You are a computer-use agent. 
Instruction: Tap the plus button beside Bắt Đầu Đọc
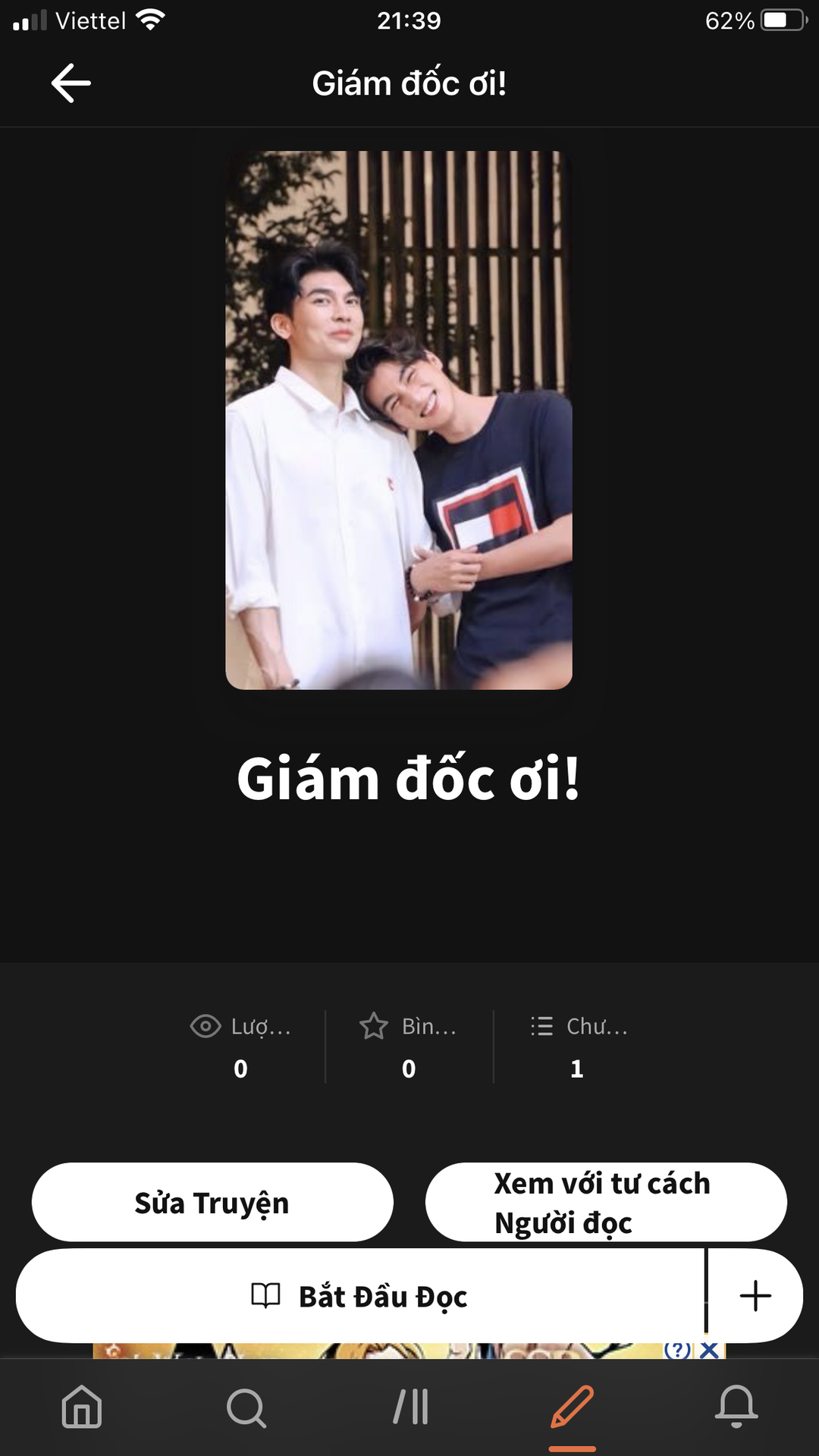point(755,1296)
